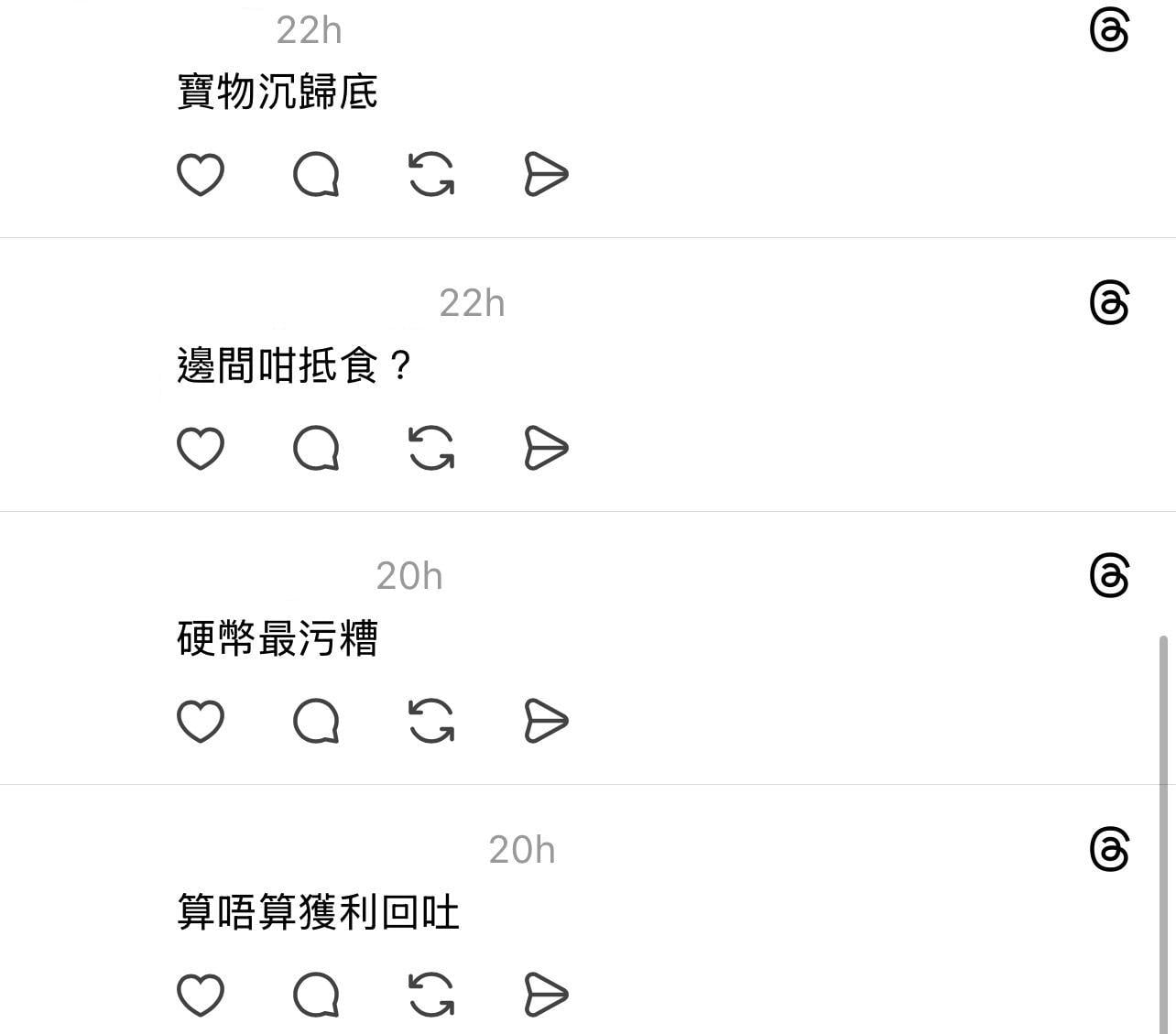Reply to the post 寶物沉歸底

coord(316,174)
